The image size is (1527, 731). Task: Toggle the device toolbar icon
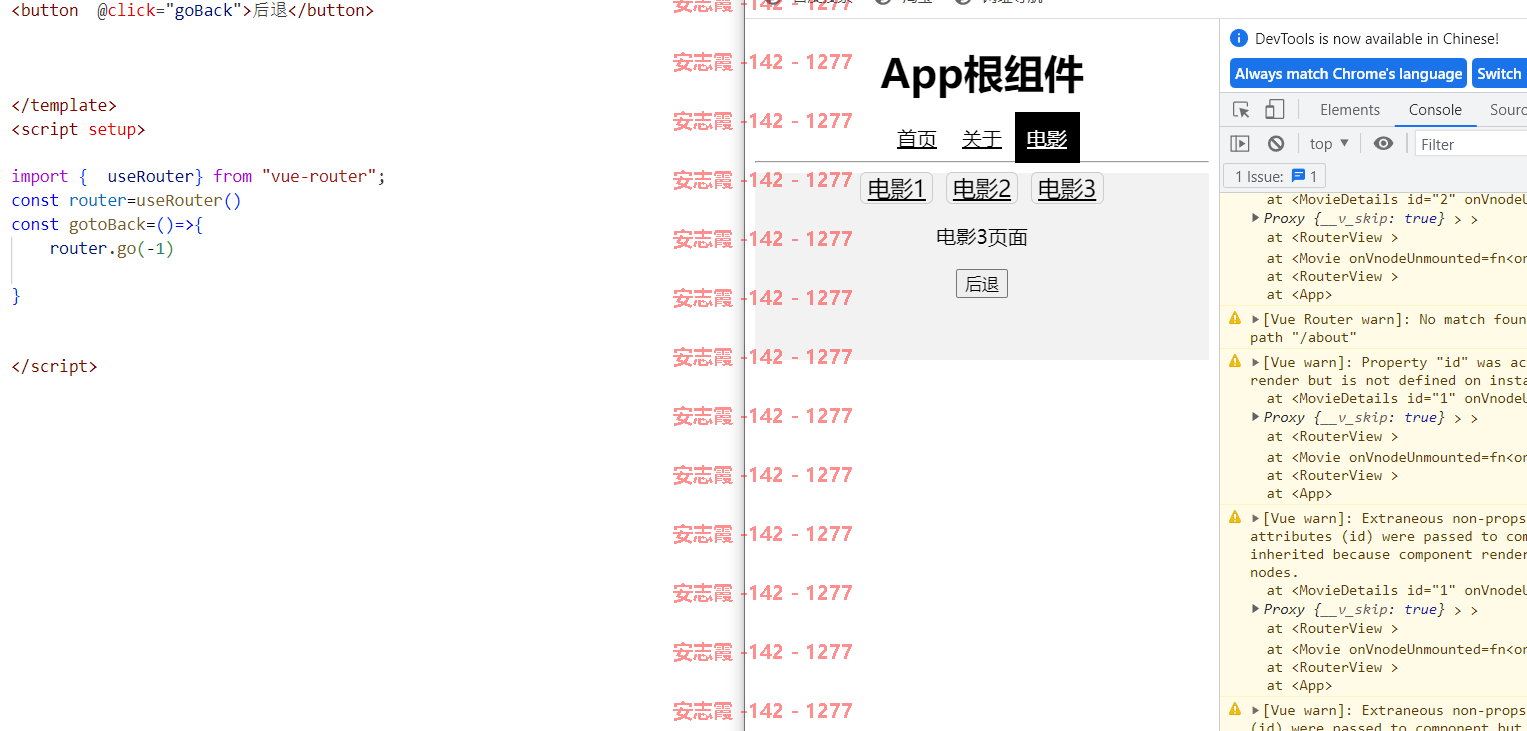pos(1274,110)
